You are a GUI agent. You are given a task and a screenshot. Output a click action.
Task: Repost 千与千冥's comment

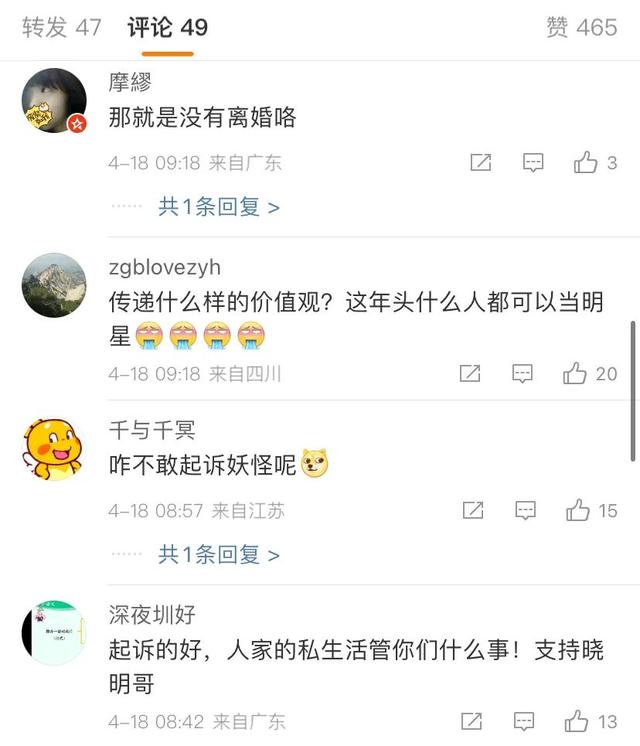click(473, 511)
